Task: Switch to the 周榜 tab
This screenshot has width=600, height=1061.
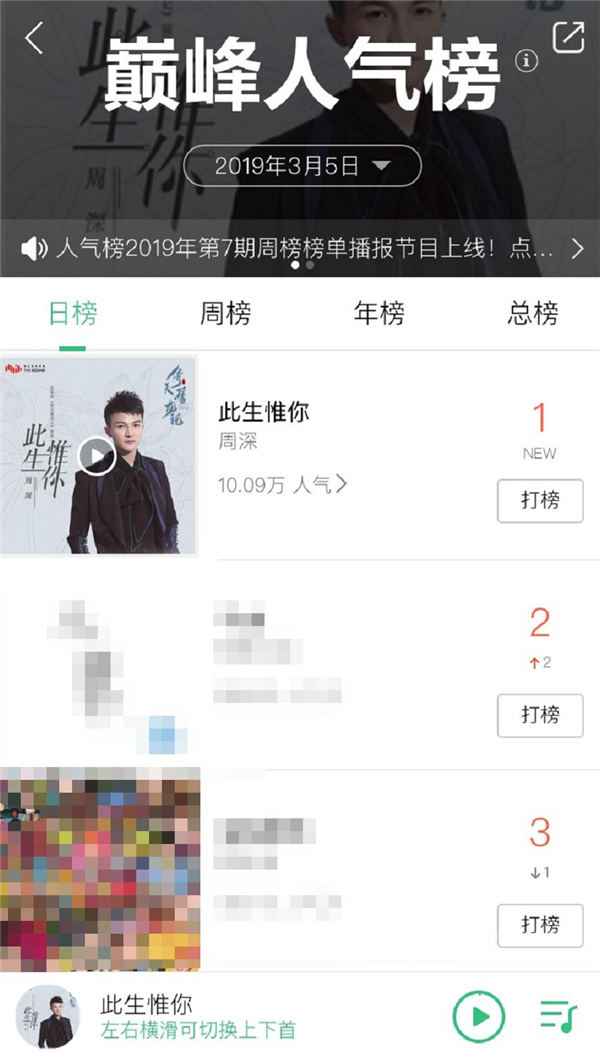Action: (x=225, y=314)
